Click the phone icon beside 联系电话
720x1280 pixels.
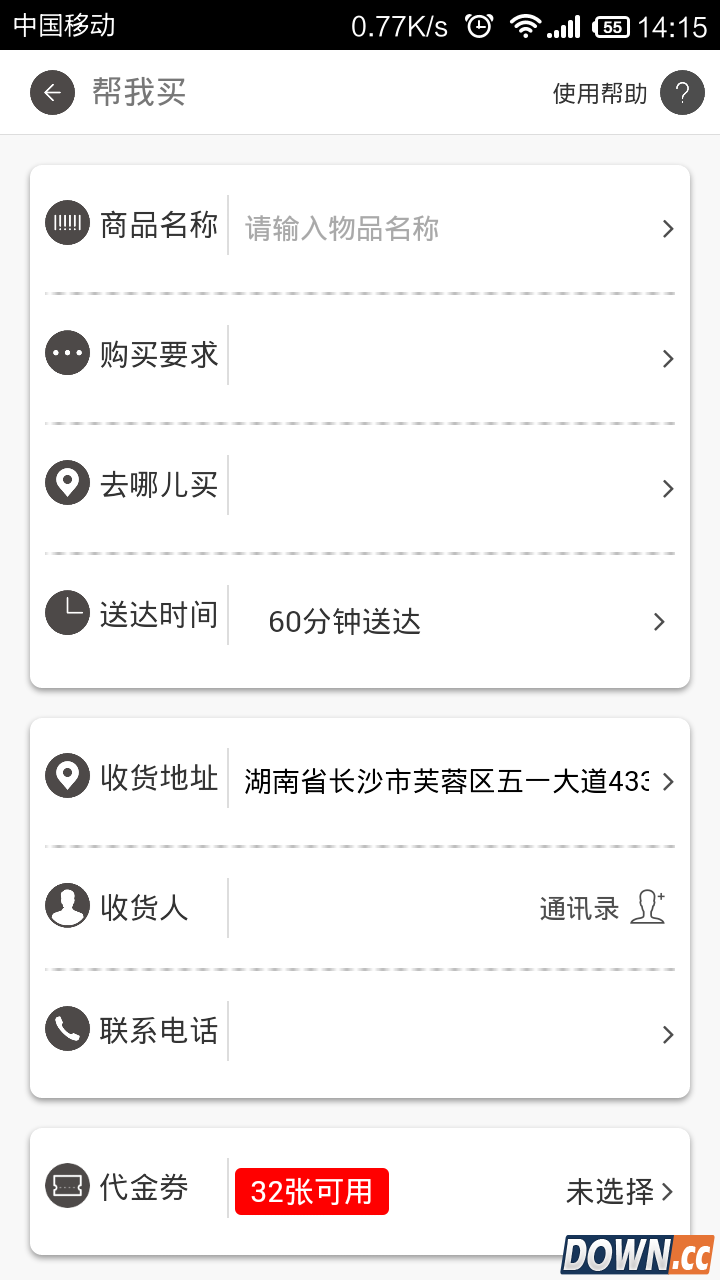(67, 1030)
